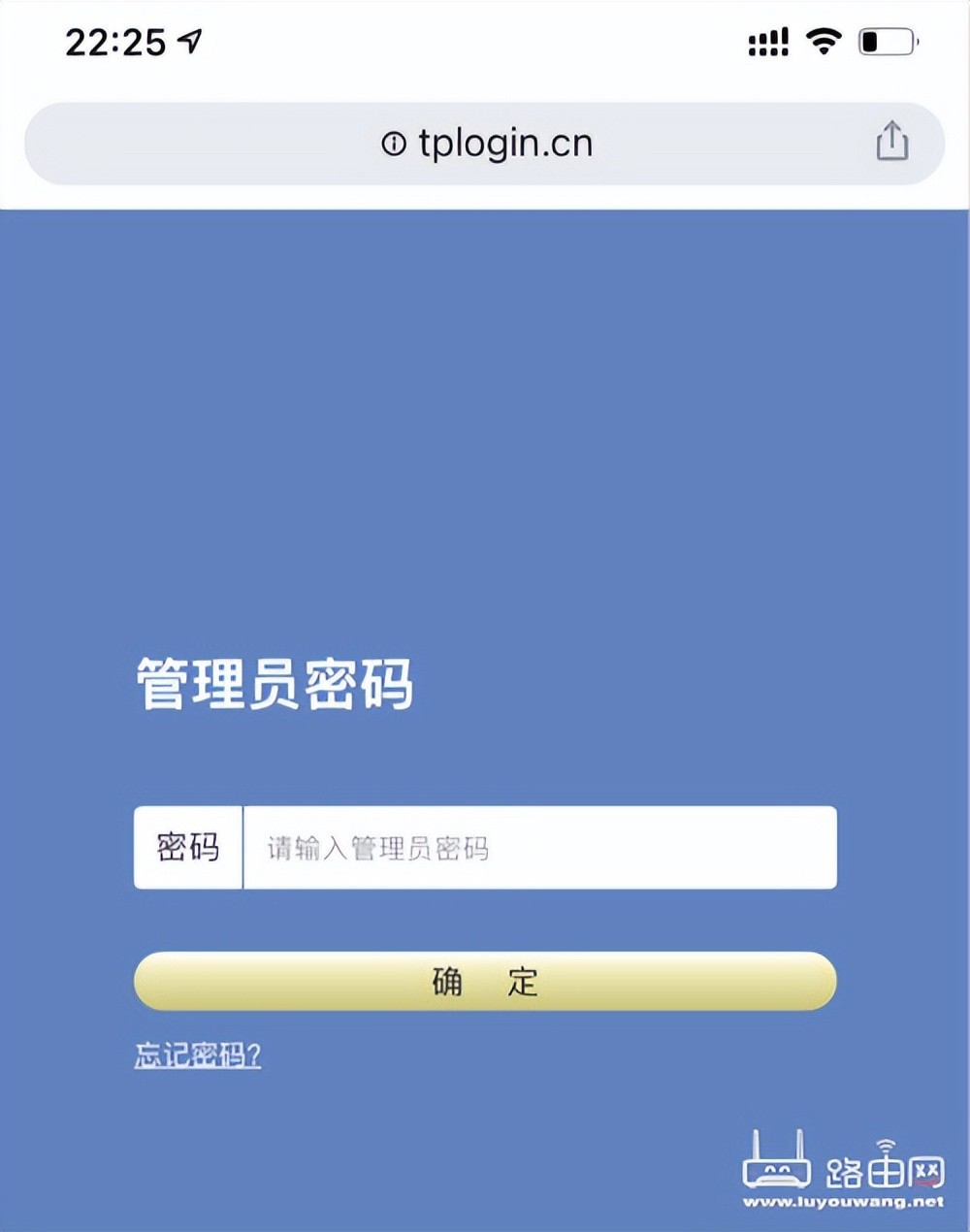Screen dimensions: 970x1232
Task: Tap the tplogin.cn address bar
Action: tap(504, 144)
